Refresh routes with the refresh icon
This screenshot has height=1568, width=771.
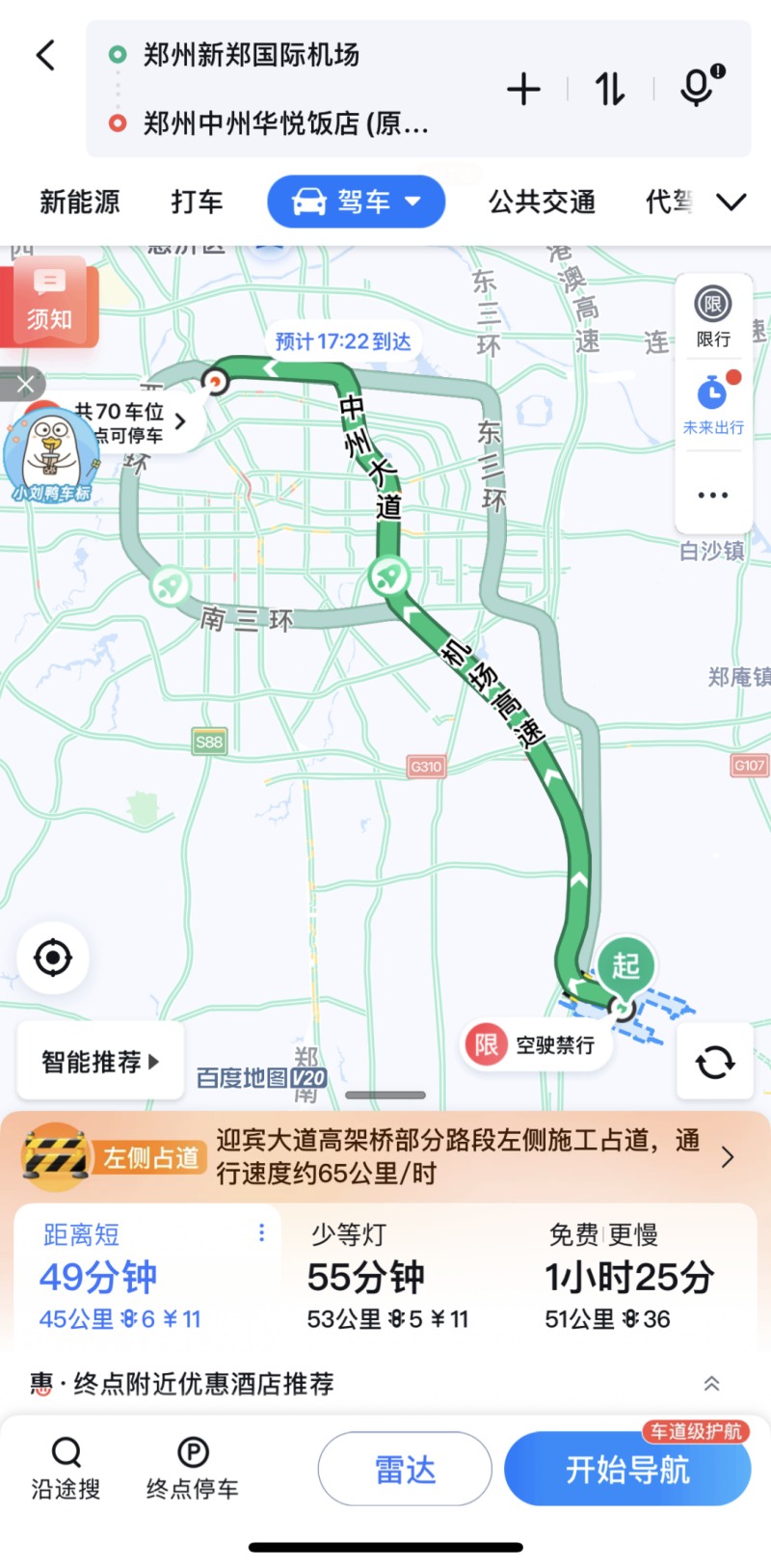click(x=714, y=1062)
